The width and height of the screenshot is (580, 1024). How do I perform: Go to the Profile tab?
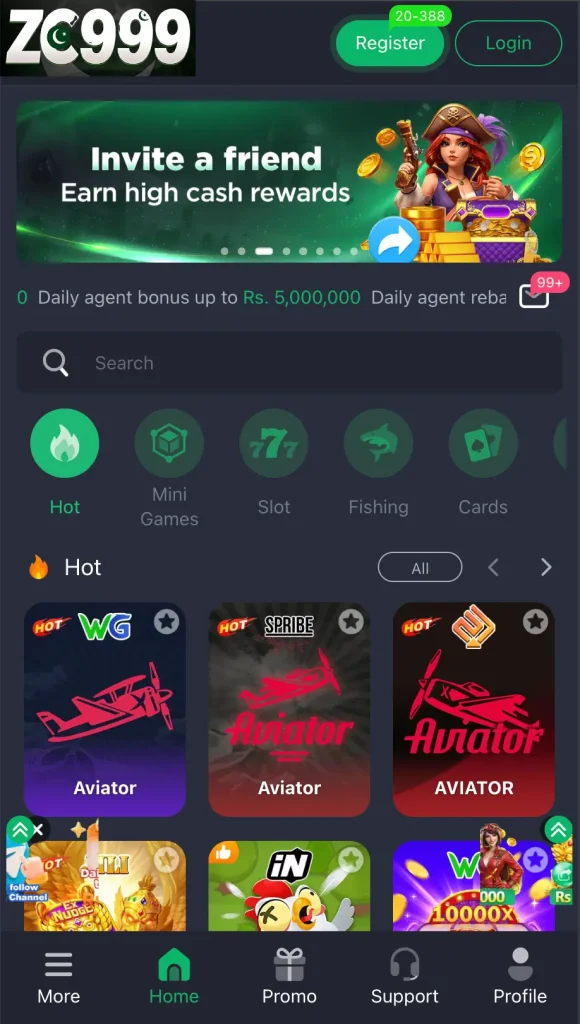[520, 977]
